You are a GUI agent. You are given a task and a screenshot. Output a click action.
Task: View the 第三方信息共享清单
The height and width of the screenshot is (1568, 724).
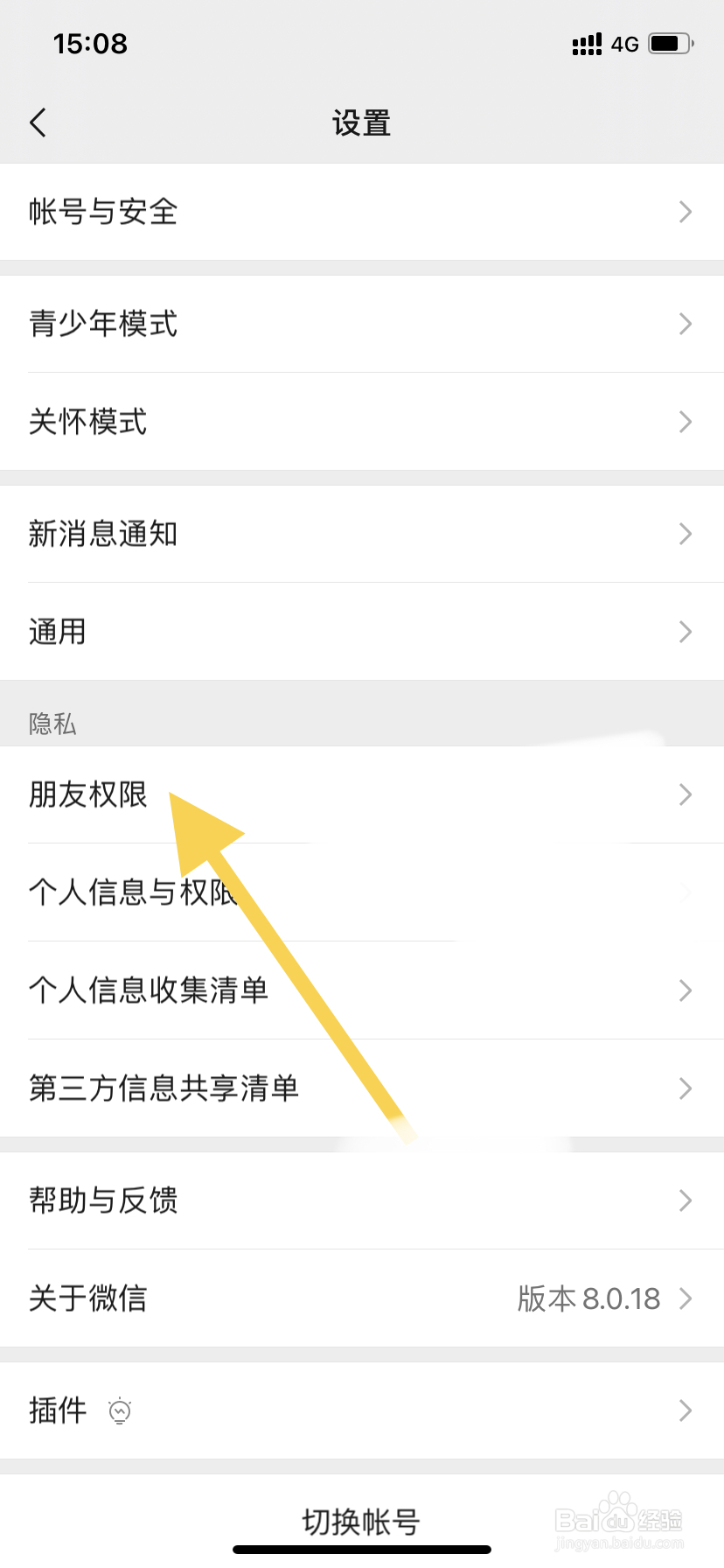(164, 1088)
